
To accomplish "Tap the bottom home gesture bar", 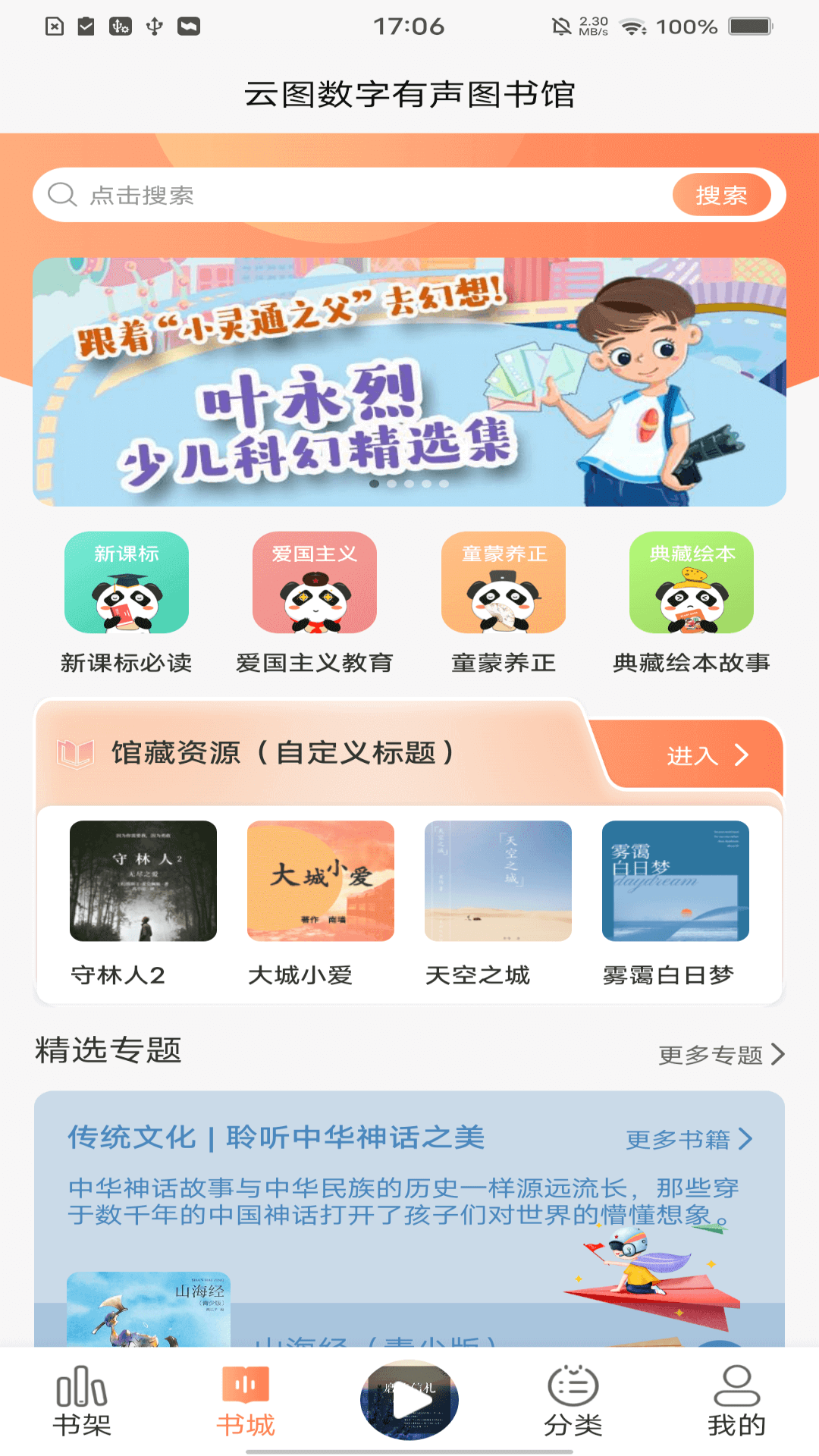I will point(409,1450).
